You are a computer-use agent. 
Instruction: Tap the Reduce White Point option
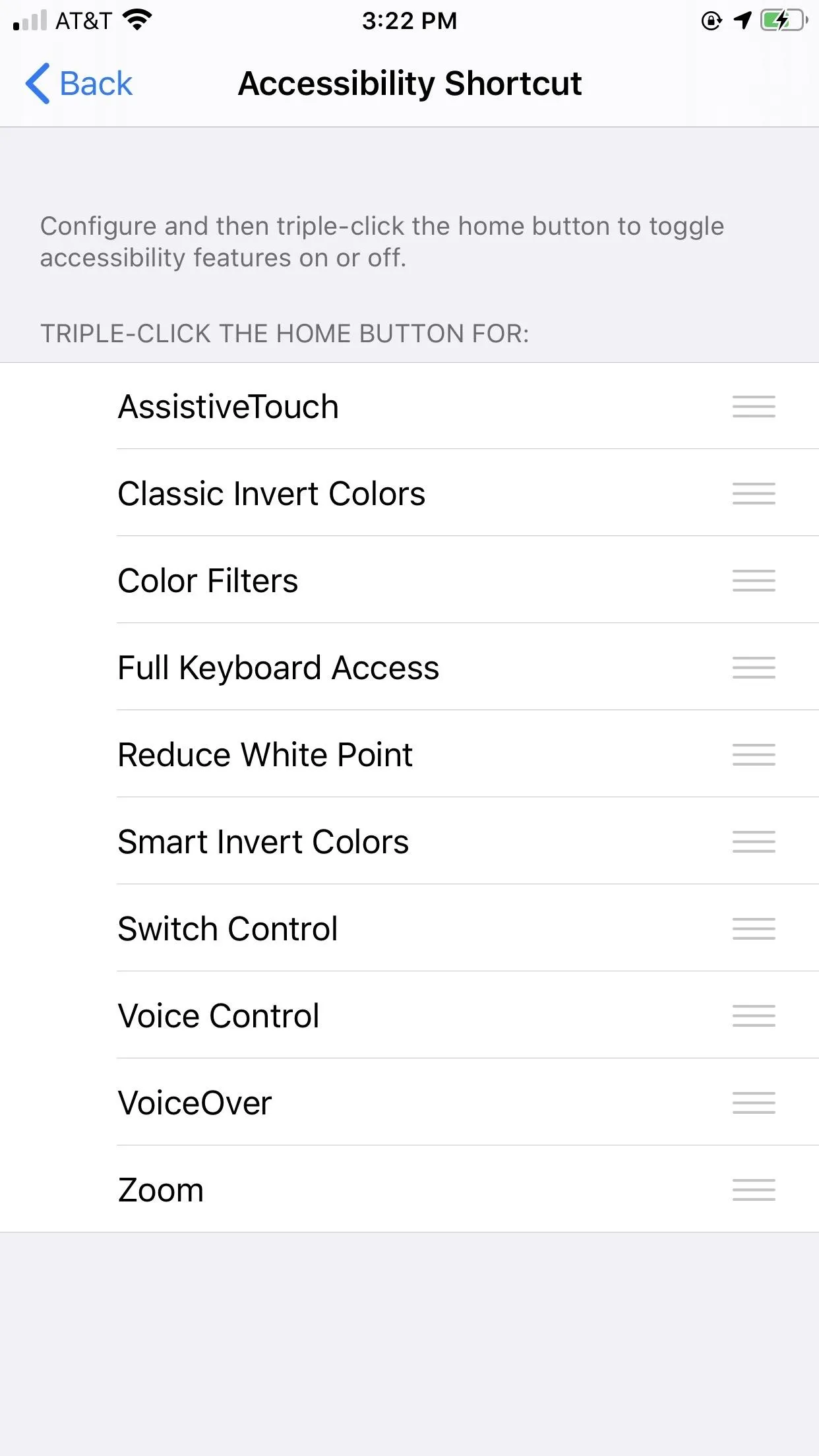click(409, 754)
